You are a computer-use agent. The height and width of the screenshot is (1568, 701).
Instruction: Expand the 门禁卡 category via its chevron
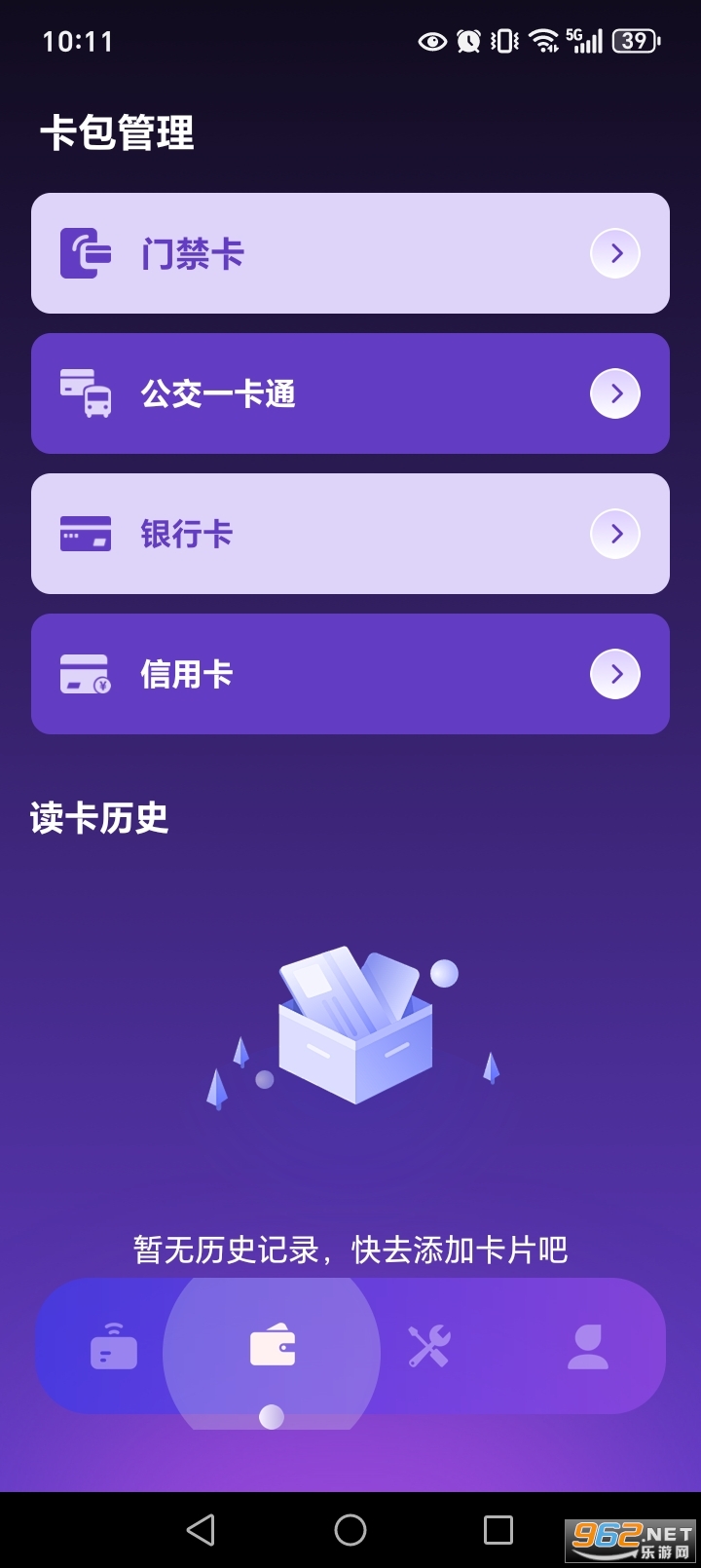614,252
